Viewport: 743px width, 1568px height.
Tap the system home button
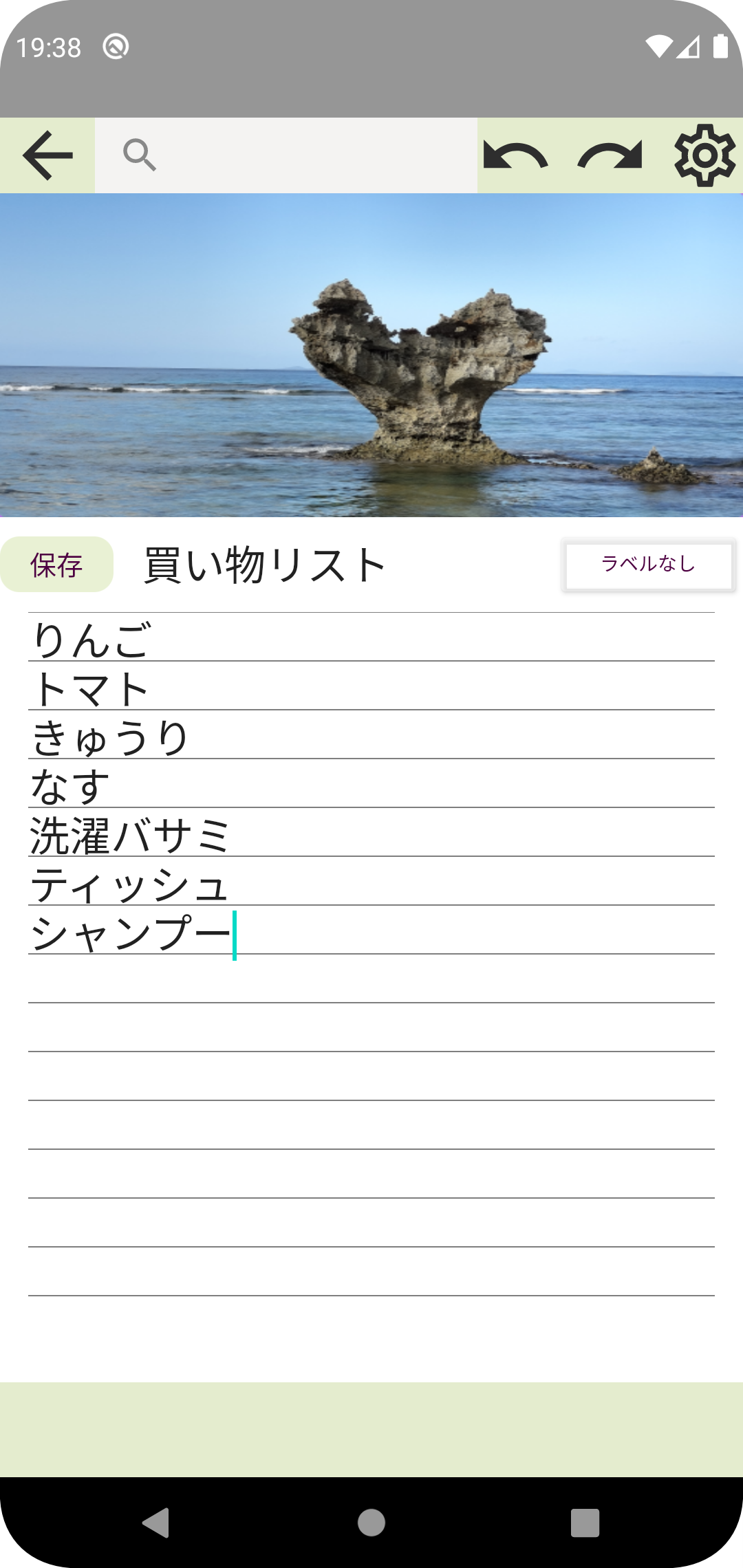click(x=371, y=1522)
